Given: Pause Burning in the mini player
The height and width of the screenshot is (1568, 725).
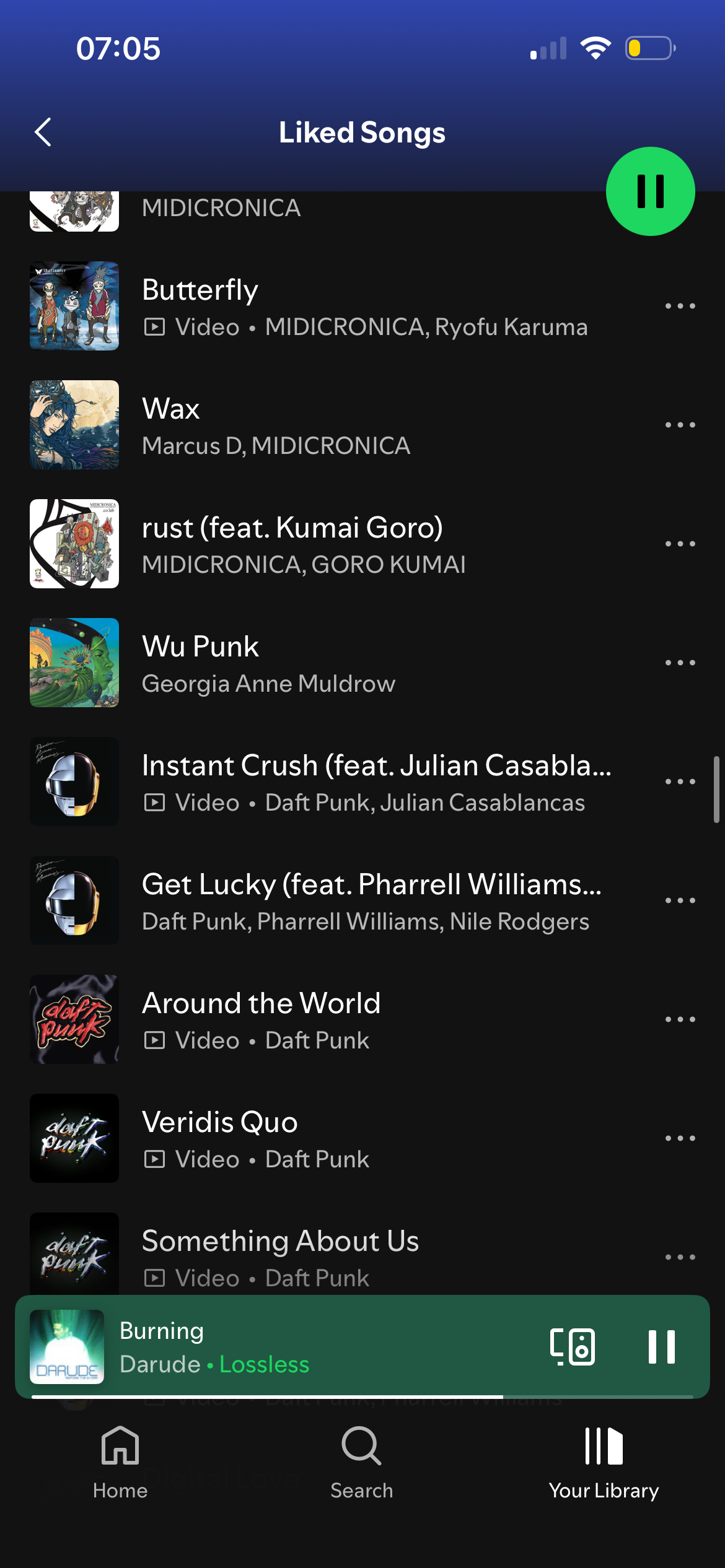Looking at the screenshot, I should (661, 1347).
